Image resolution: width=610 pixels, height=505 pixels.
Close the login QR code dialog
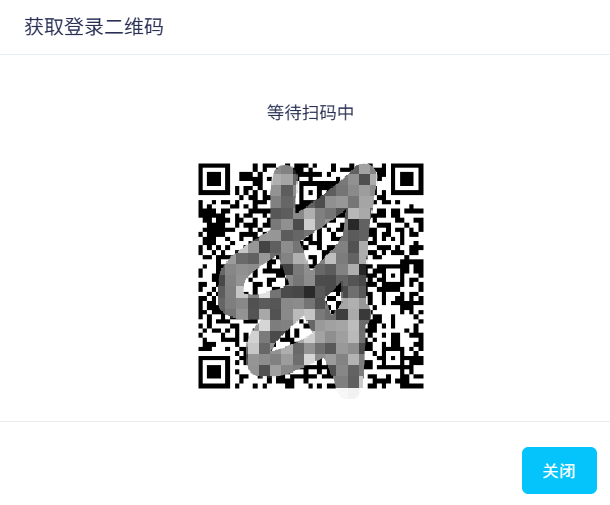point(559,470)
